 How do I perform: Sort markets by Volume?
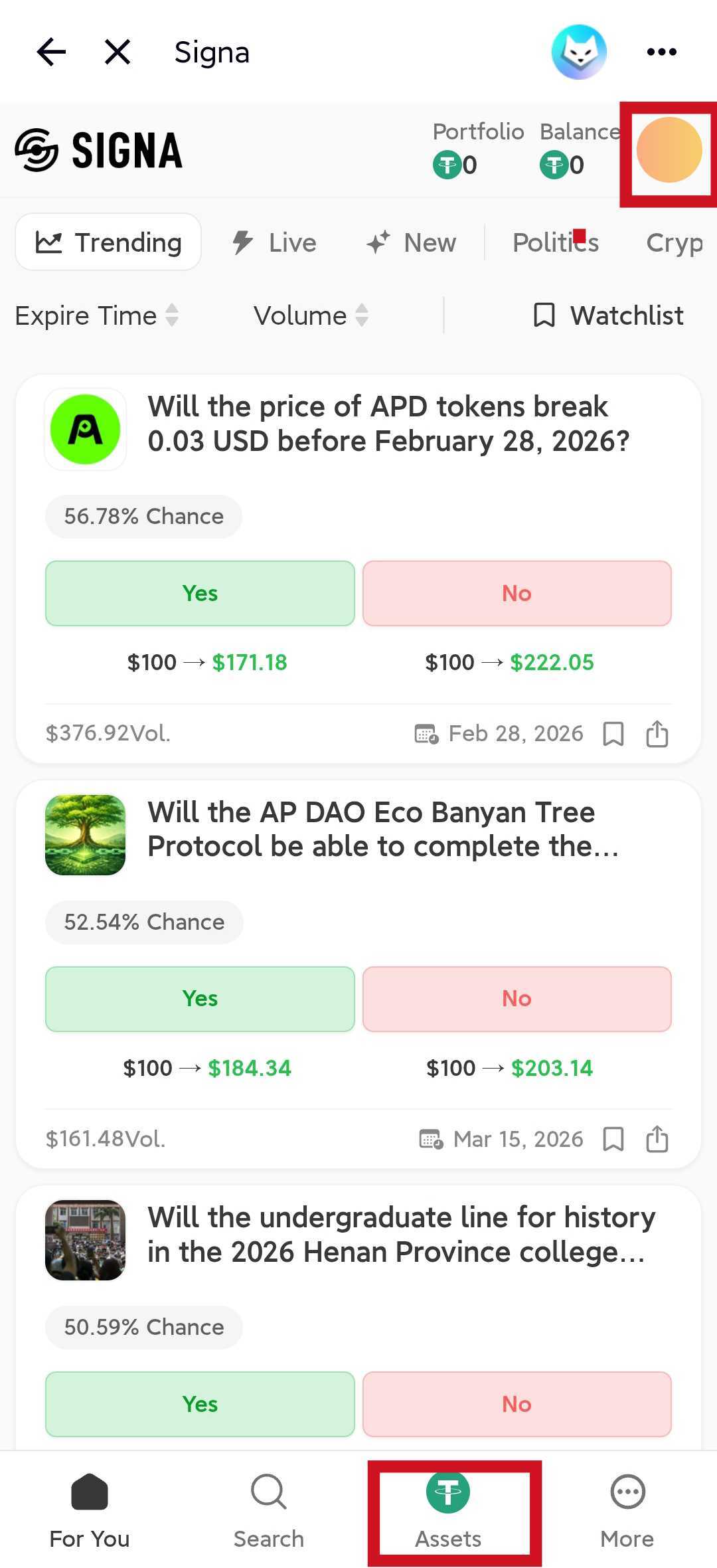click(x=310, y=315)
